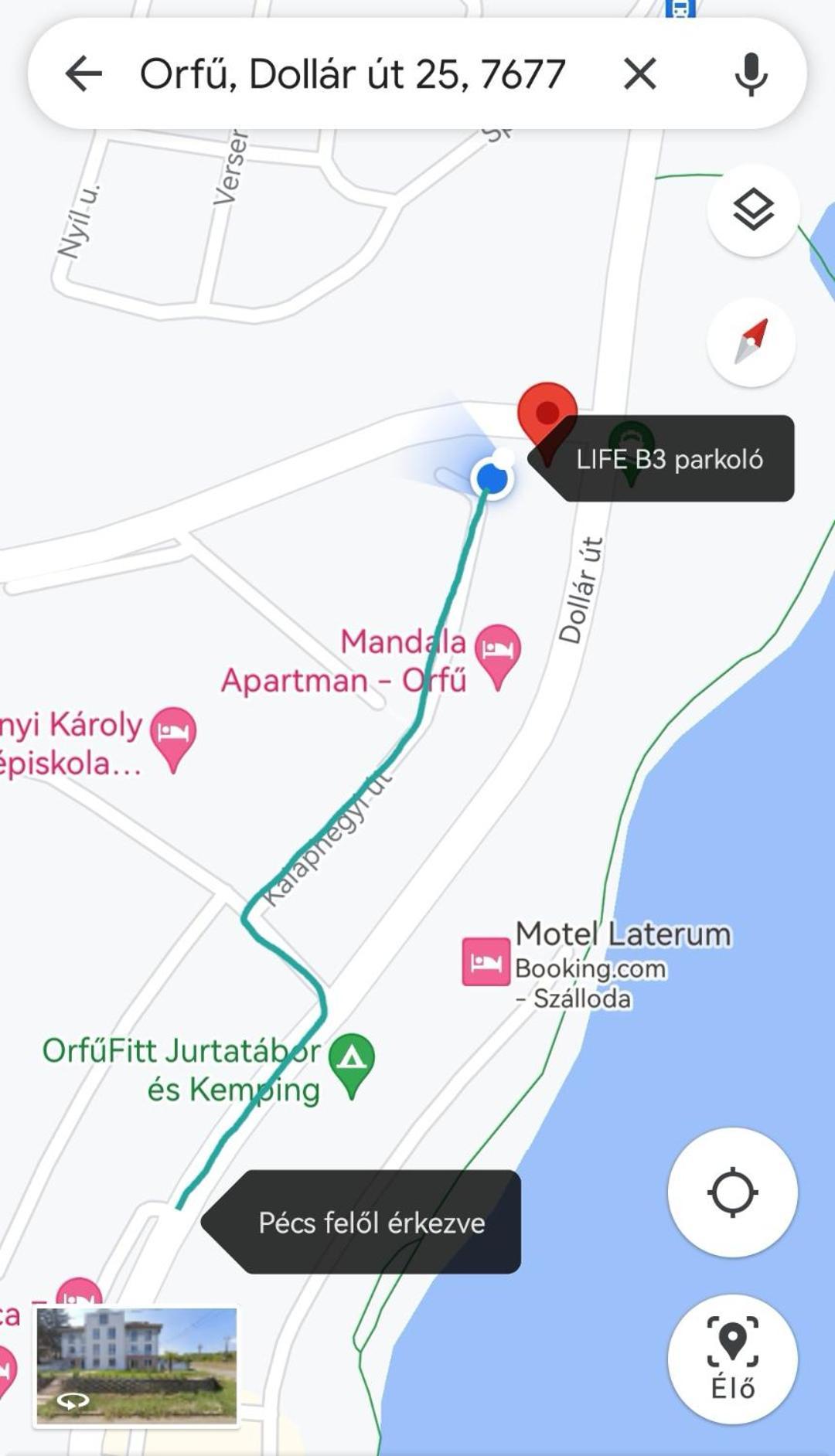Start voice search with the microphone
This screenshot has height=1456, width=835.
750,74
